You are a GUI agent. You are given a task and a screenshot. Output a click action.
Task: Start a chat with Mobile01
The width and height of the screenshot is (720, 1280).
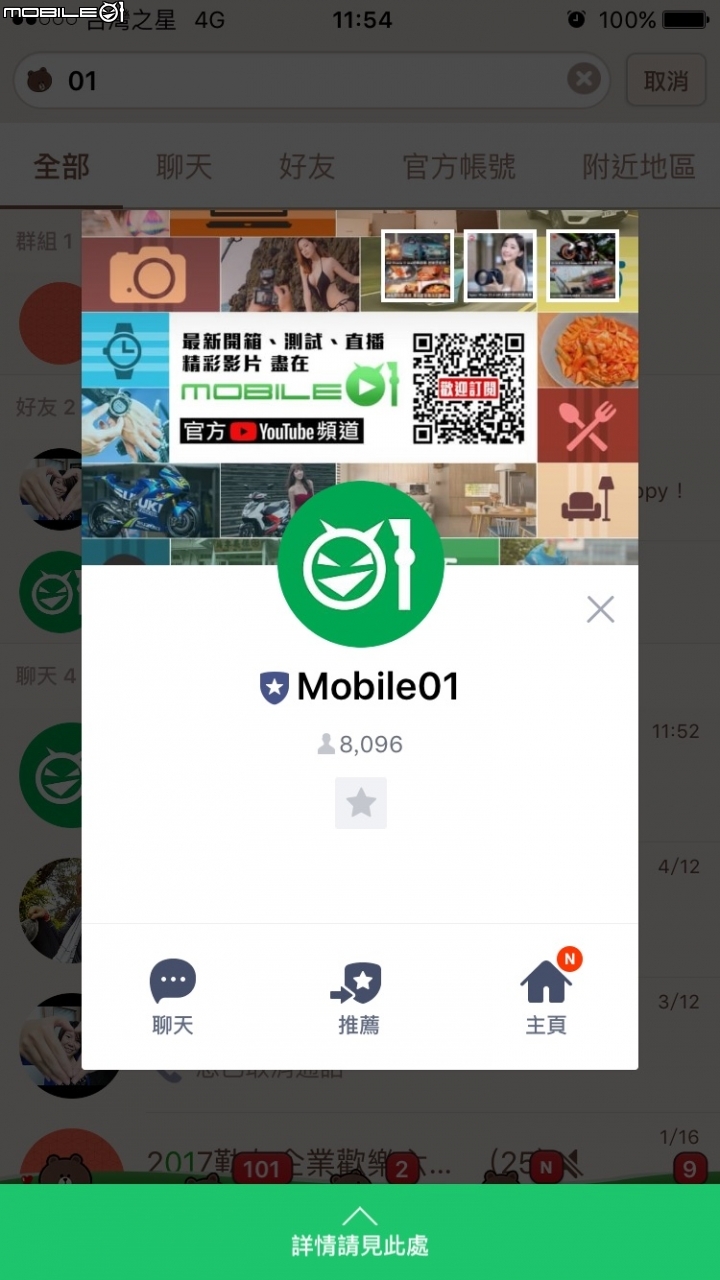pos(173,996)
